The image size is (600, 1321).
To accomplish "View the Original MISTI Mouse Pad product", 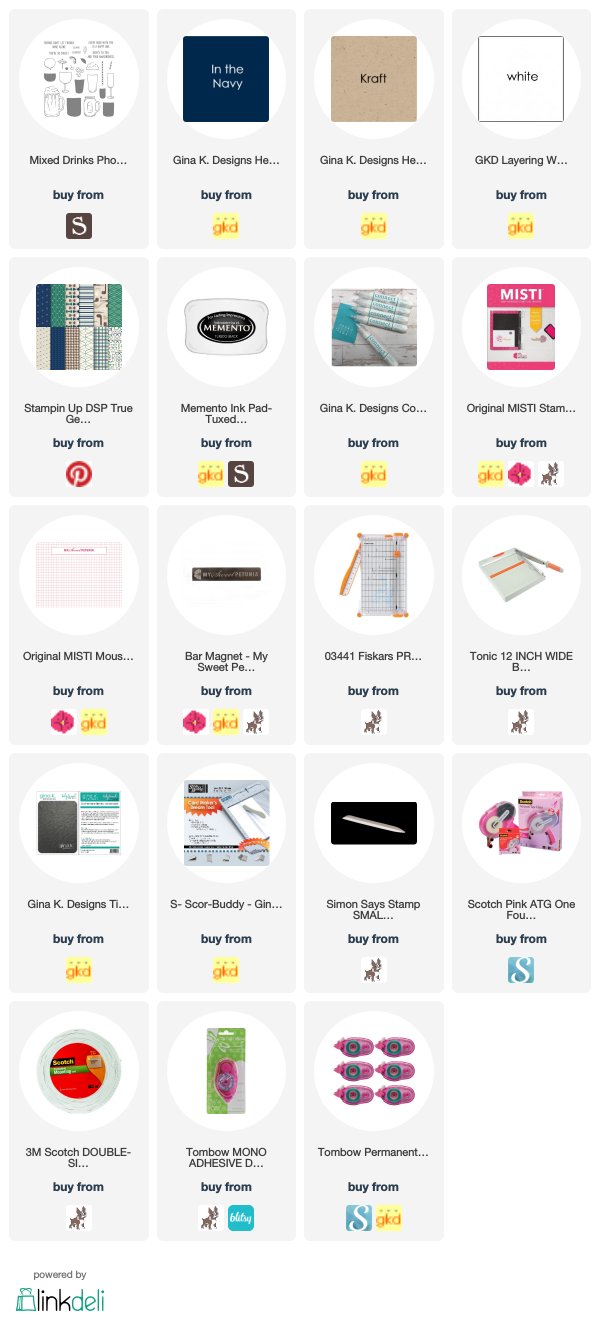I will tap(78, 575).
